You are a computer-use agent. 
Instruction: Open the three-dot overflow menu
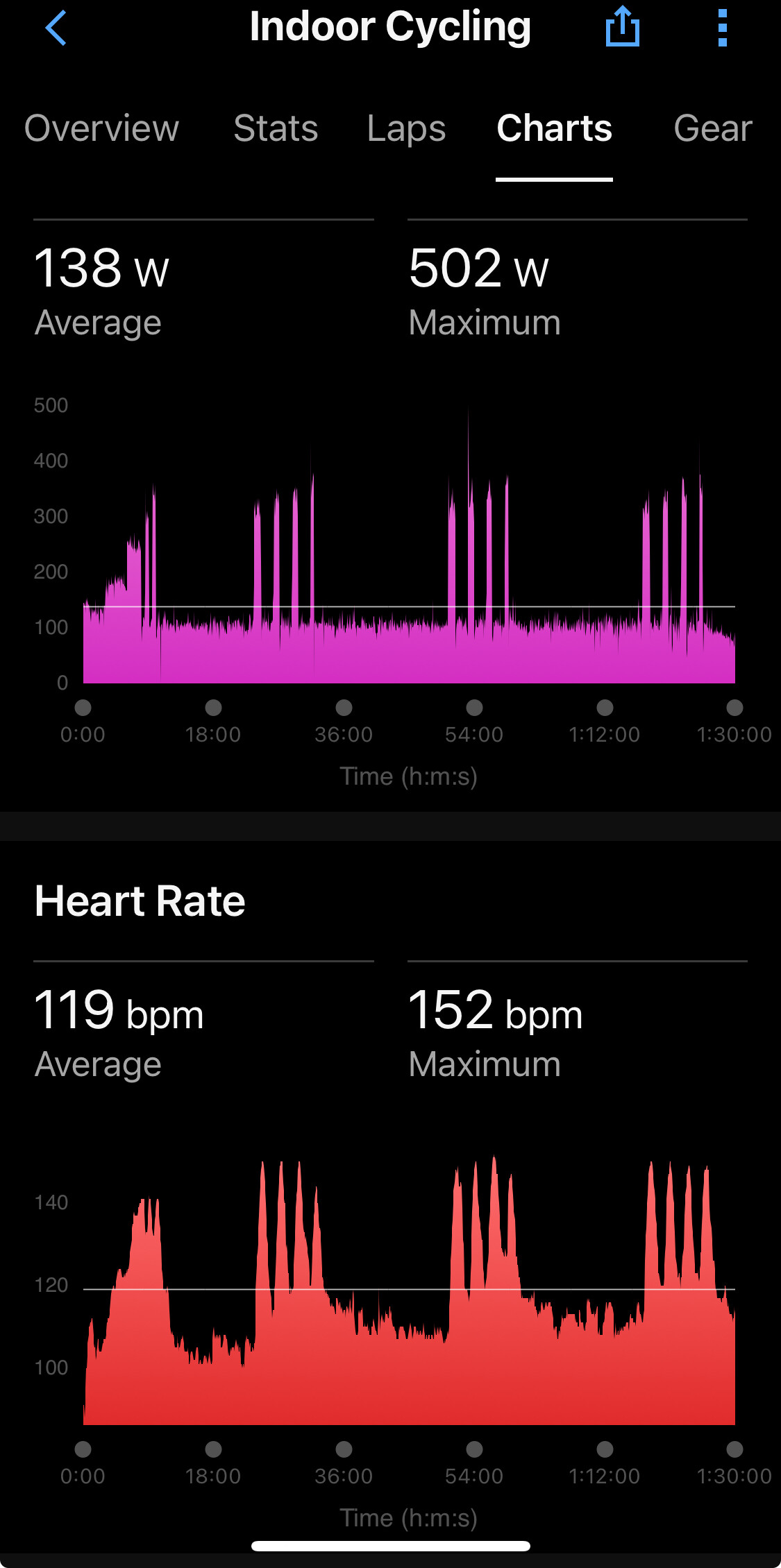click(722, 28)
